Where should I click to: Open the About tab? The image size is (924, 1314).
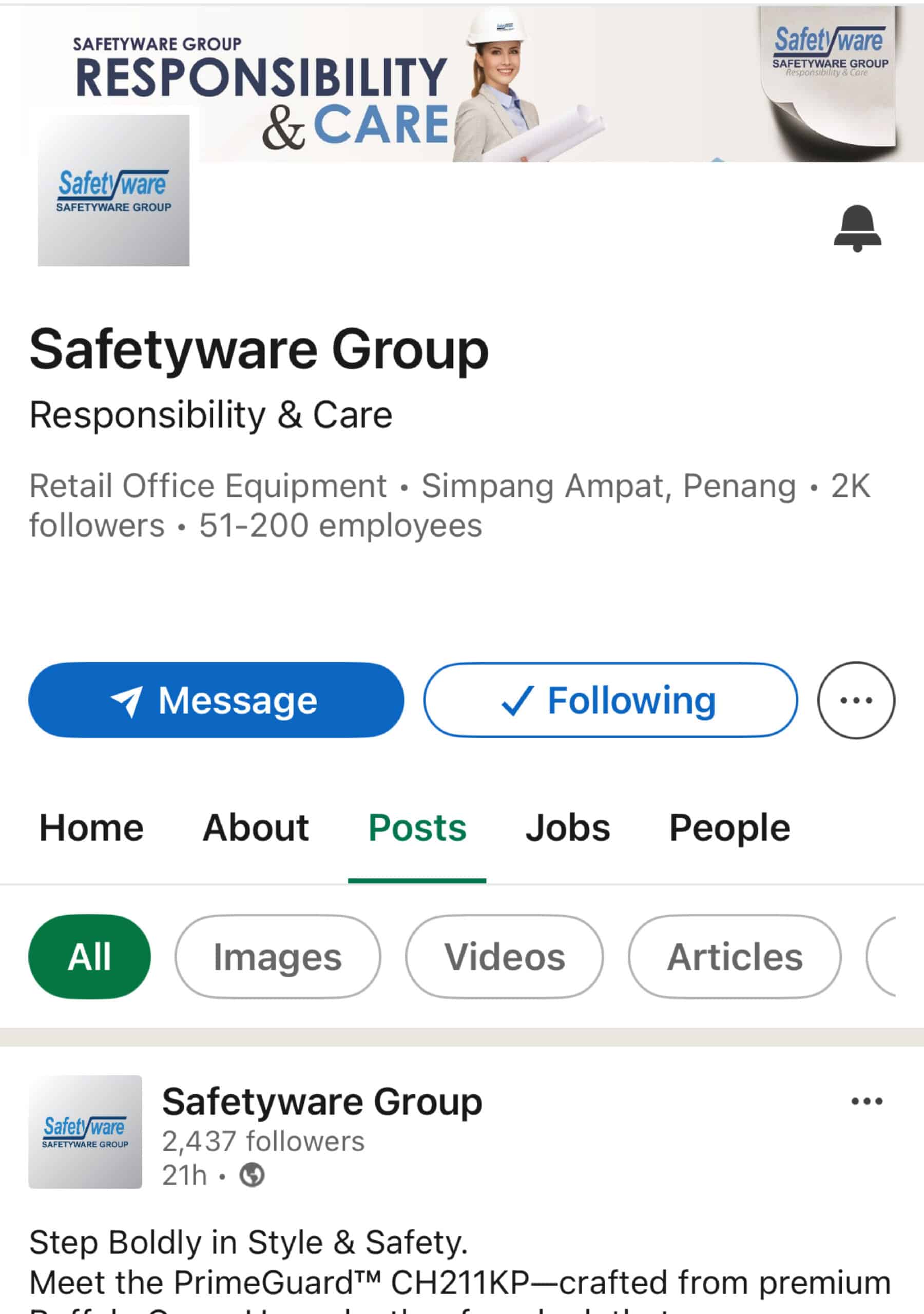(256, 827)
